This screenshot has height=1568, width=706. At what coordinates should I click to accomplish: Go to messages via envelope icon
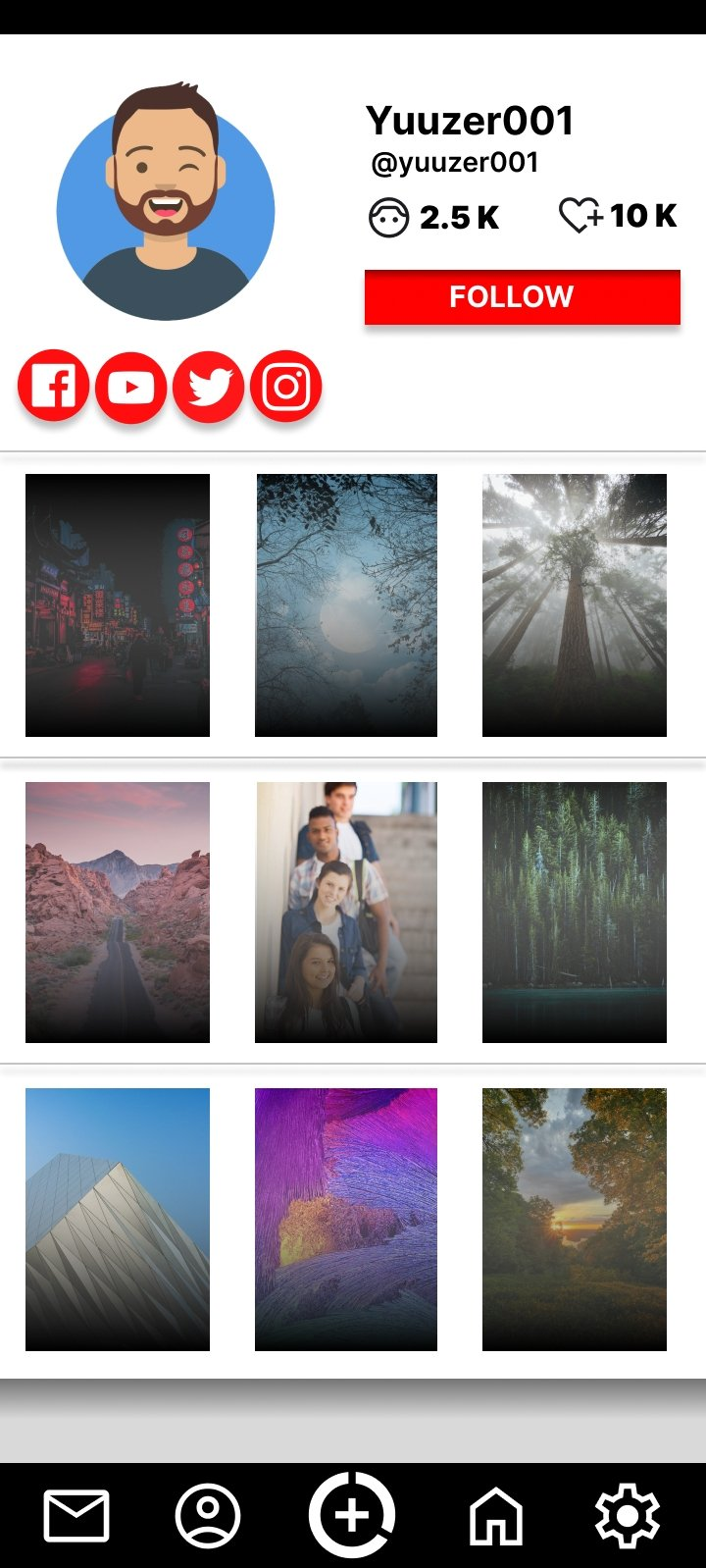point(76,1516)
